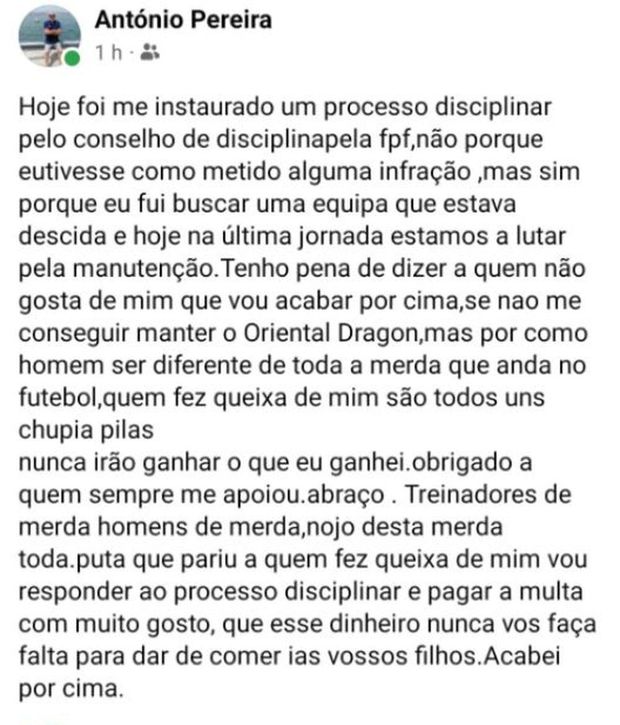The width and height of the screenshot is (620, 725).
Task: Open António Pereira's profile via his name
Action: click(182, 21)
